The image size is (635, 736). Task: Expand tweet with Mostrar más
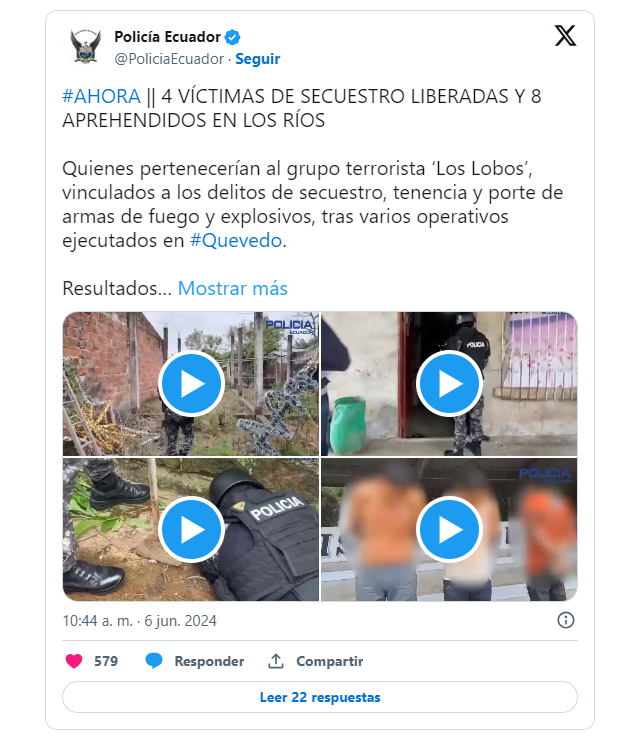tap(232, 289)
